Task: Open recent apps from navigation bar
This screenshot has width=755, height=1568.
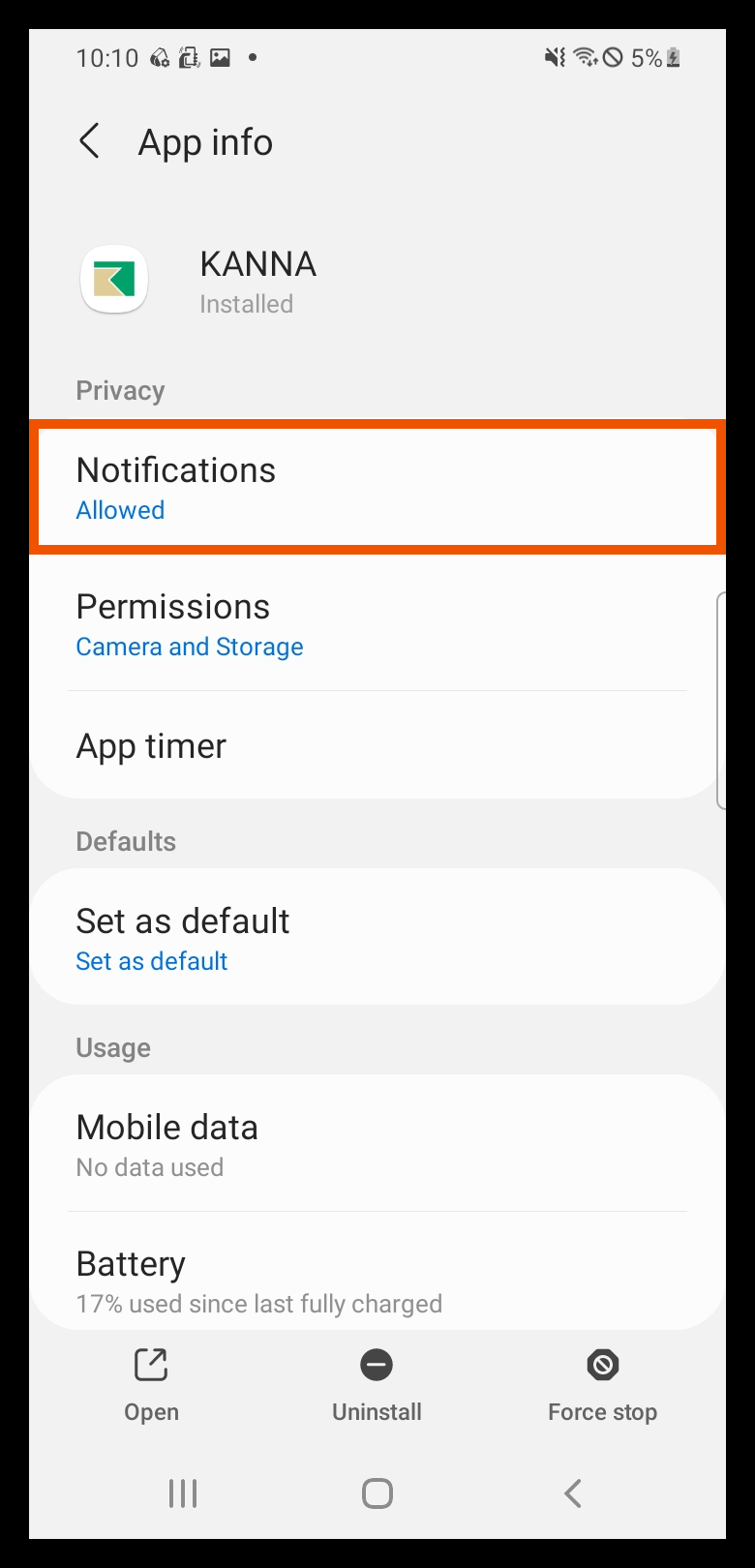Action: [183, 1493]
